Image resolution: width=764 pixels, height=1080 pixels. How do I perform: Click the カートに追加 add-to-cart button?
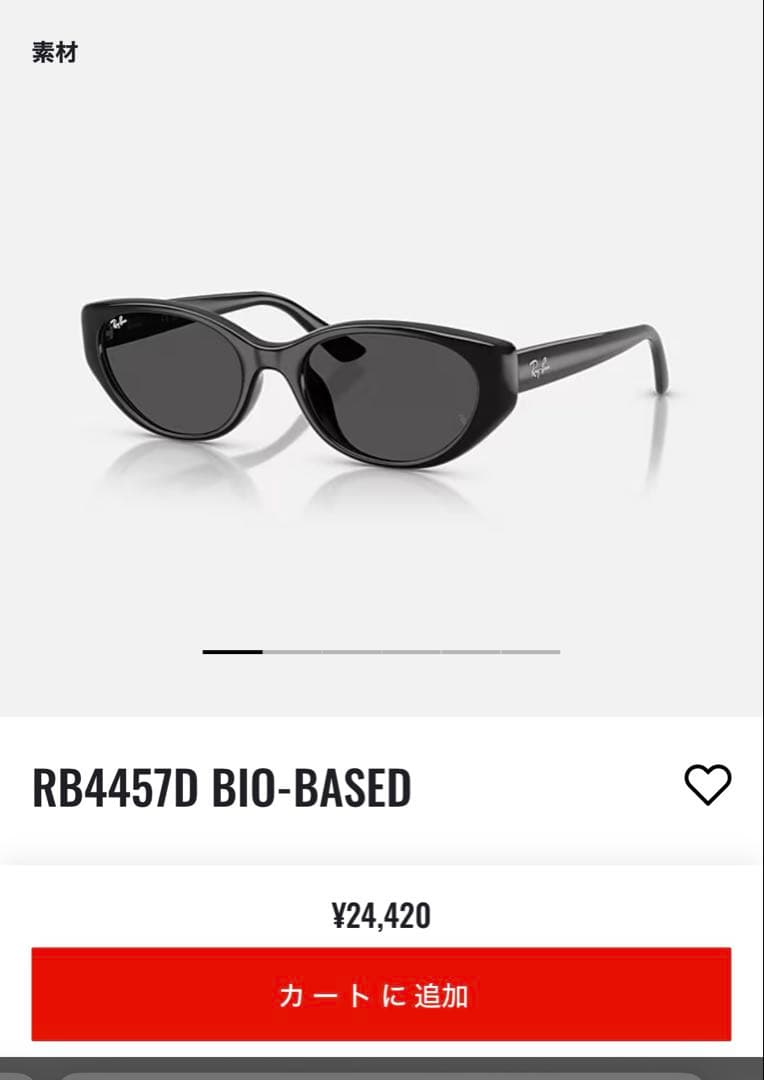(382, 995)
